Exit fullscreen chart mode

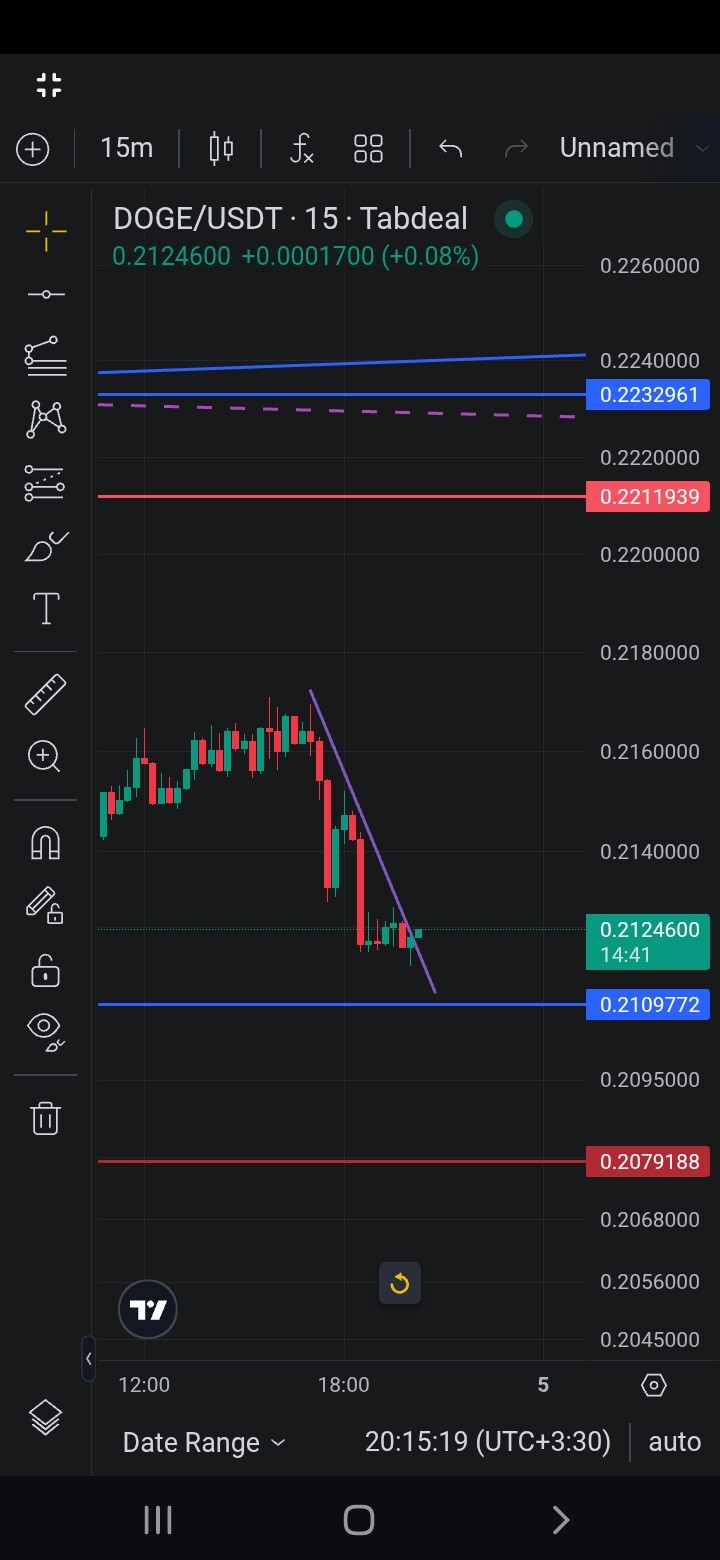[49, 85]
